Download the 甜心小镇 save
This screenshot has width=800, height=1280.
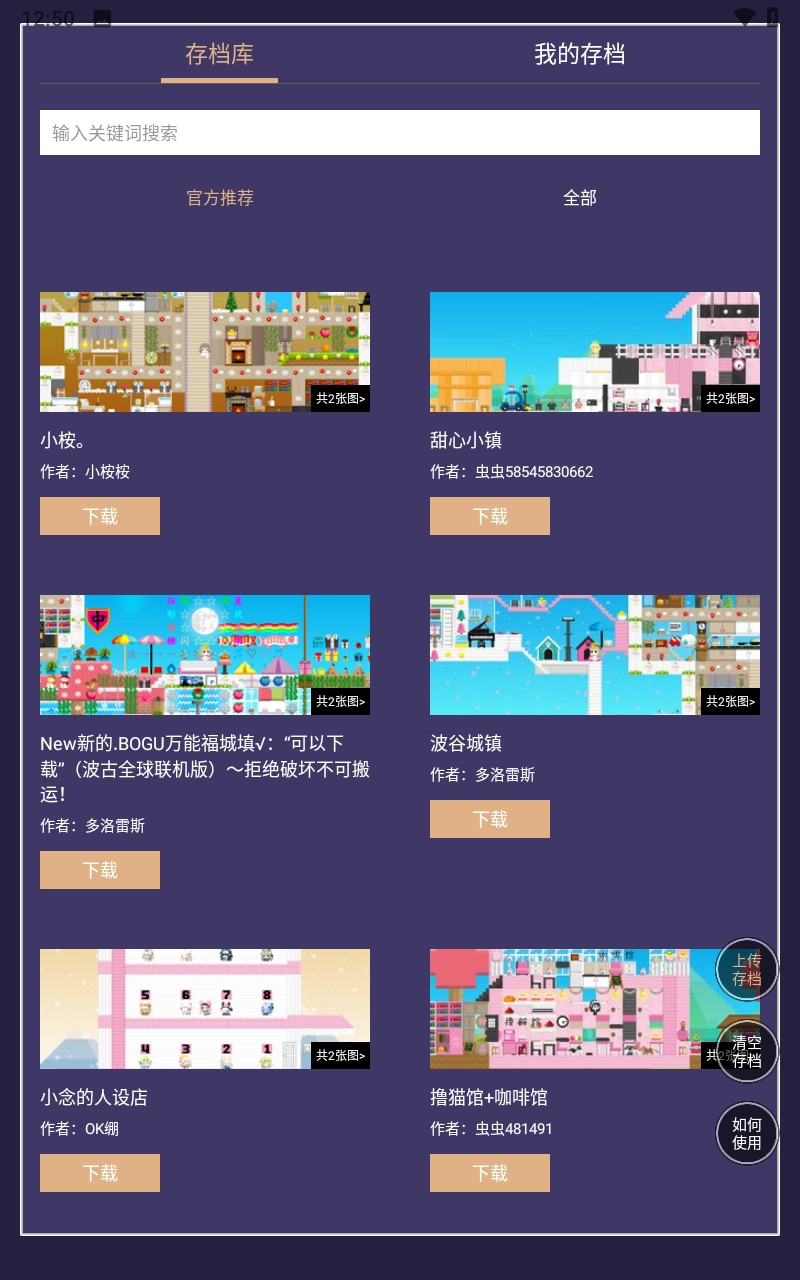point(490,516)
